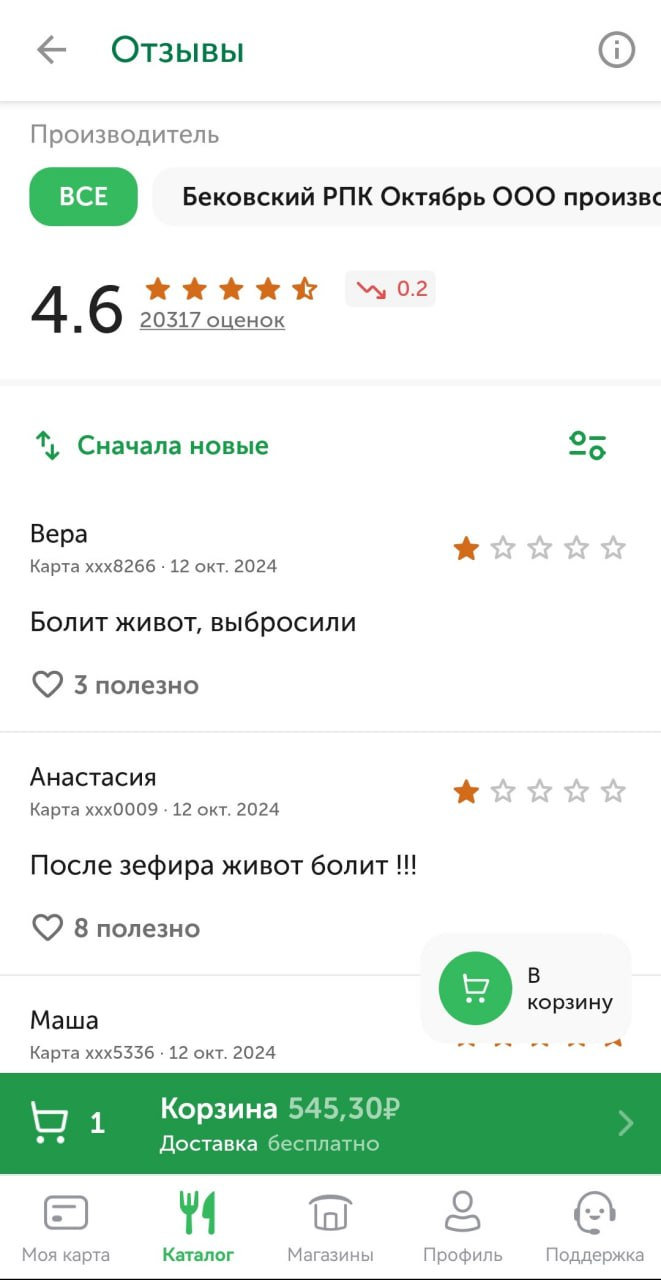The height and width of the screenshot is (1280, 661).
Task: Switch to Магазины tab
Action: pyautogui.click(x=330, y=1227)
